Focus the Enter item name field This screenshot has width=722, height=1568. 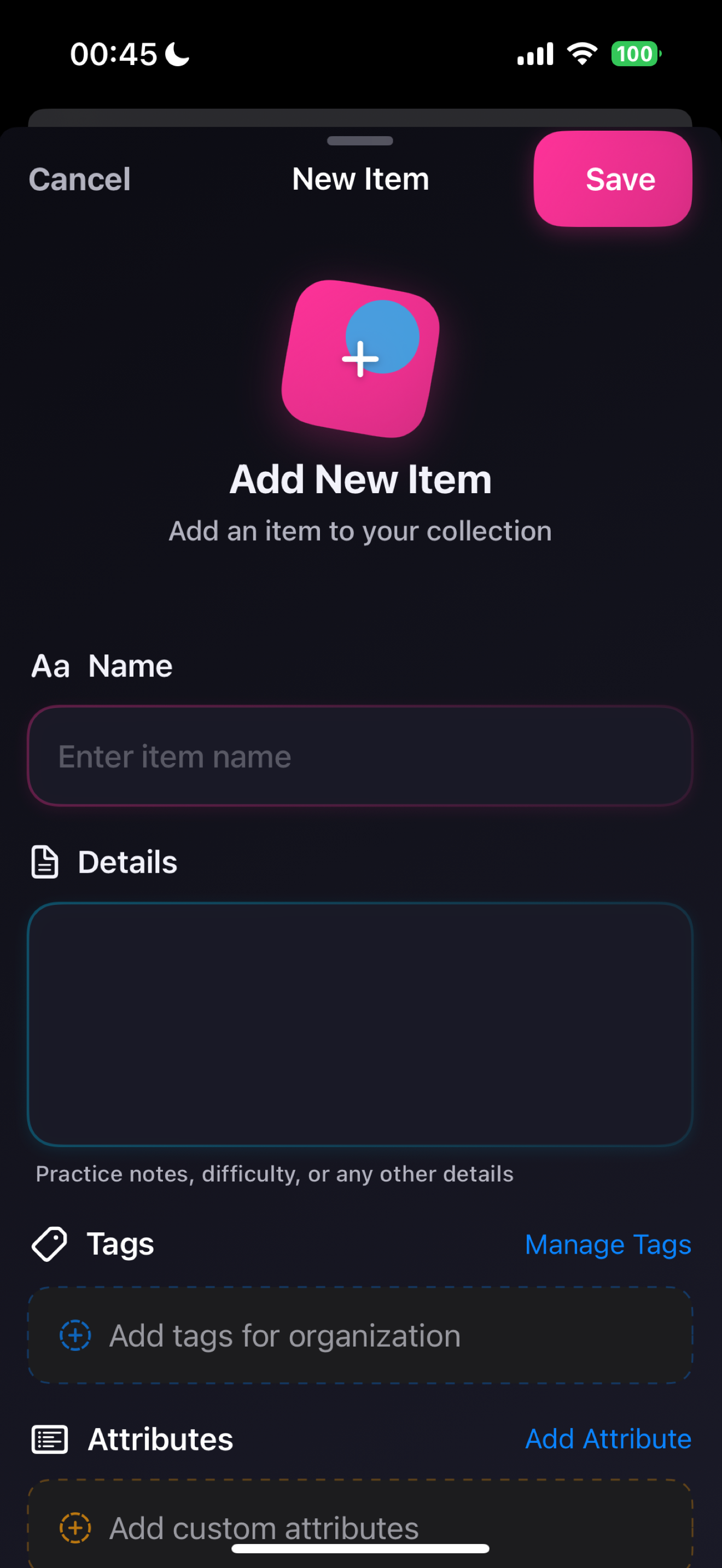point(360,756)
